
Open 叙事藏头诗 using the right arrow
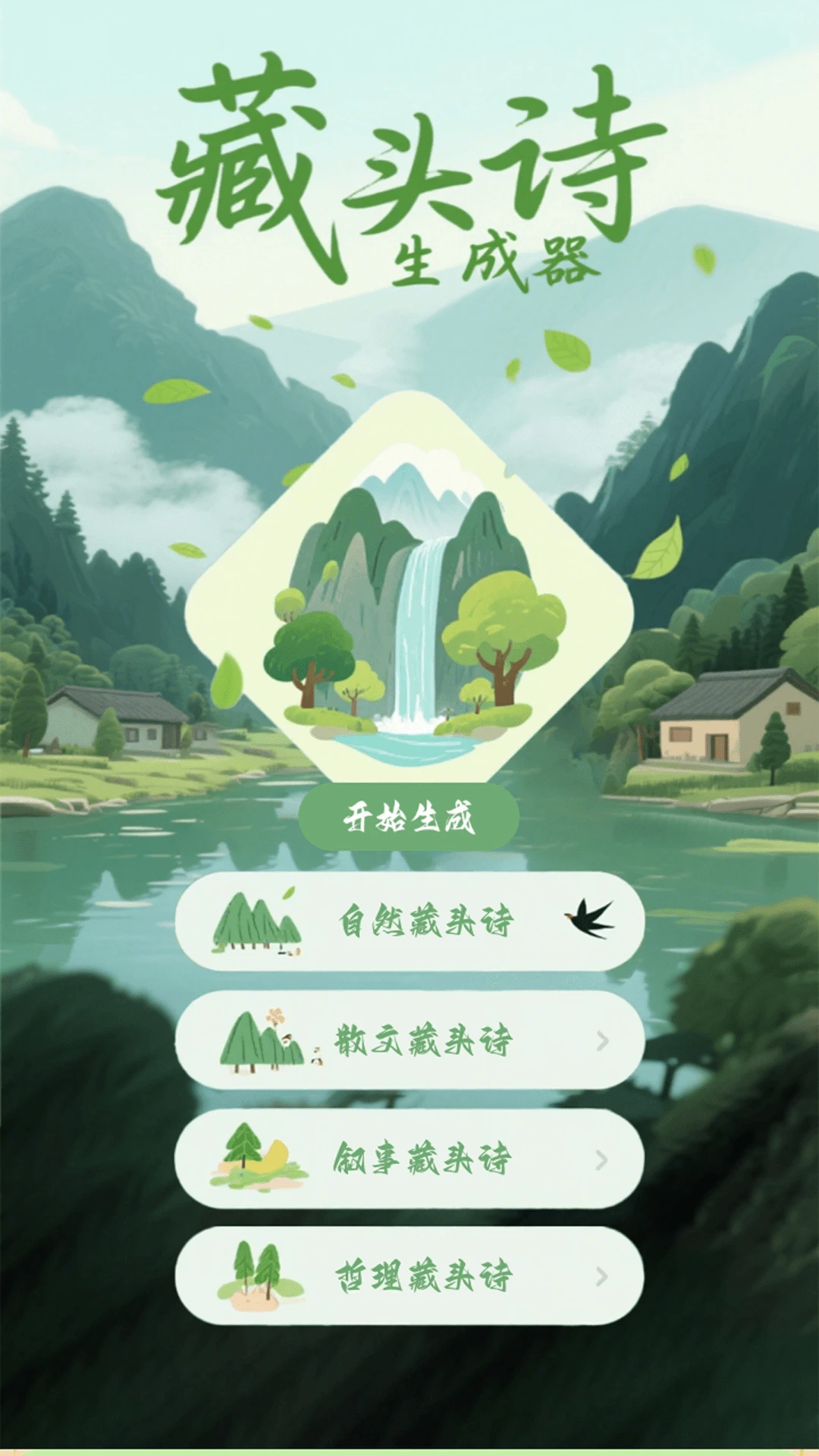point(603,1160)
